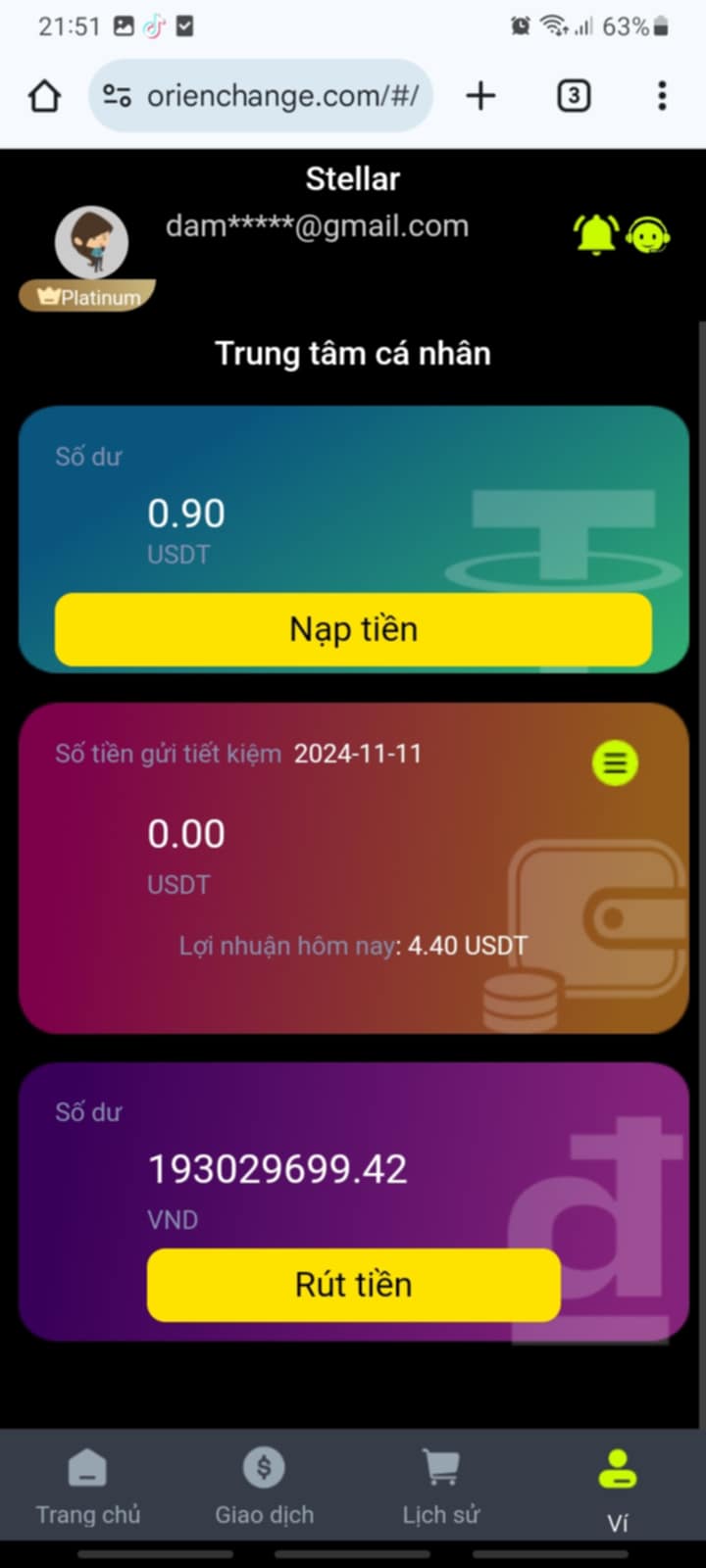The height and width of the screenshot is (1568, 706).
Task: Tap the Nạp tiền deposit button
Action: 353,629
